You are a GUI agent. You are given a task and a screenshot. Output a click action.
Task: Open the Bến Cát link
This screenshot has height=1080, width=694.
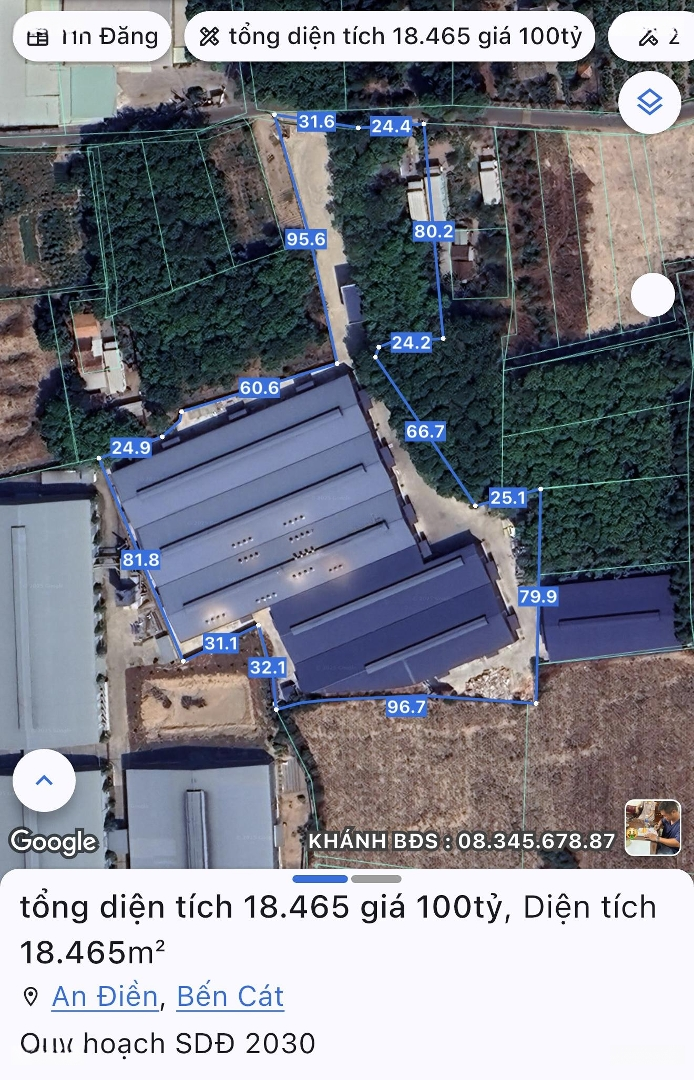[230, 996]
